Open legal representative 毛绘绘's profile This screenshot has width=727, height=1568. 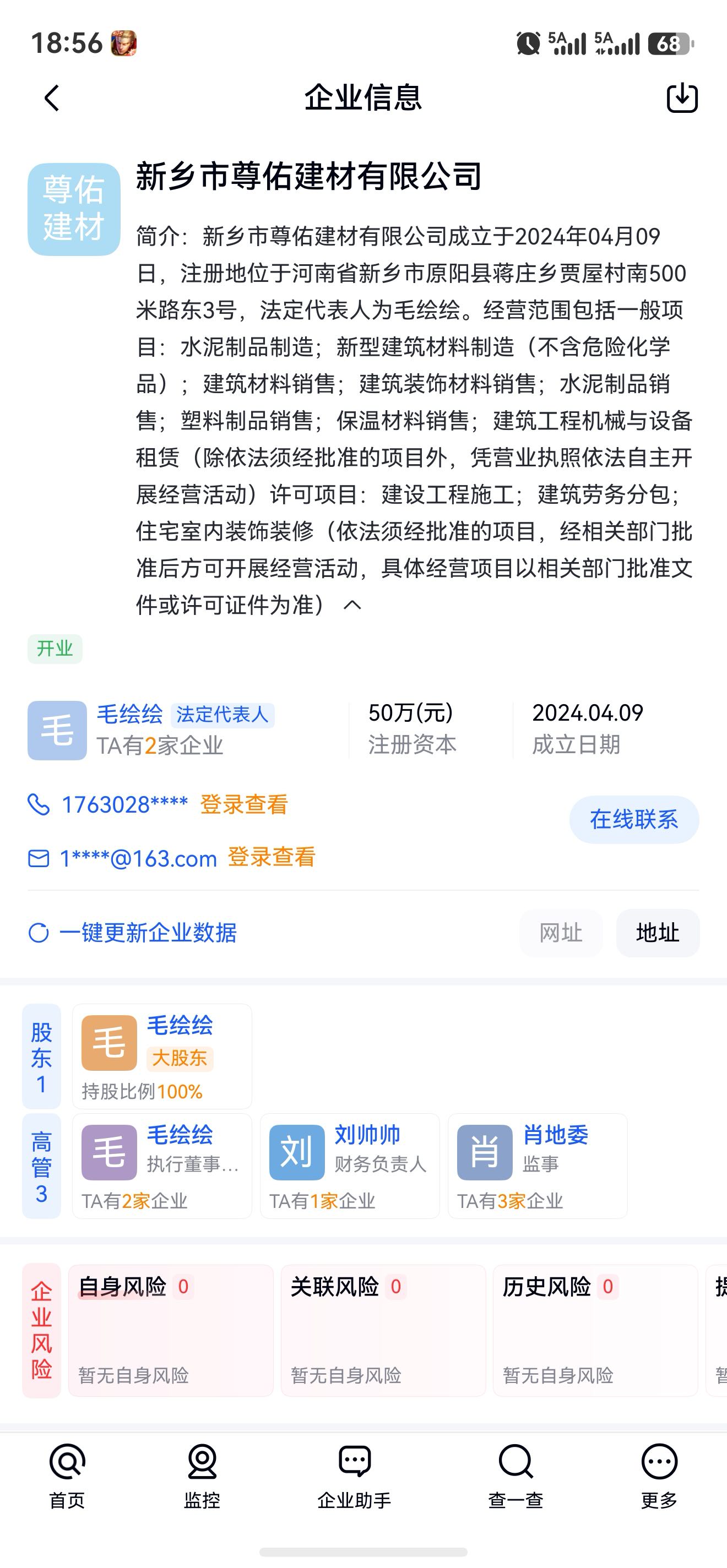coord(129,714)
